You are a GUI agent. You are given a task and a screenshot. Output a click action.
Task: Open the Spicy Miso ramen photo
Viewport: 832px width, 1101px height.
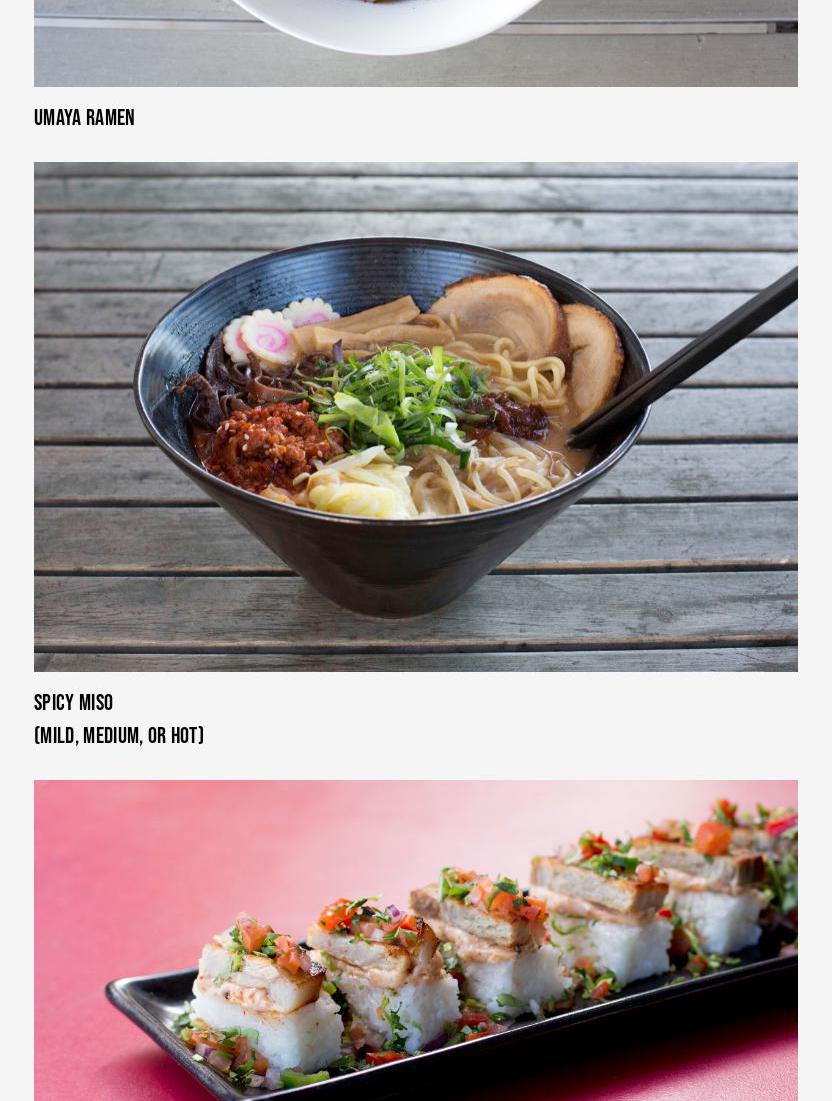(415, 417)
